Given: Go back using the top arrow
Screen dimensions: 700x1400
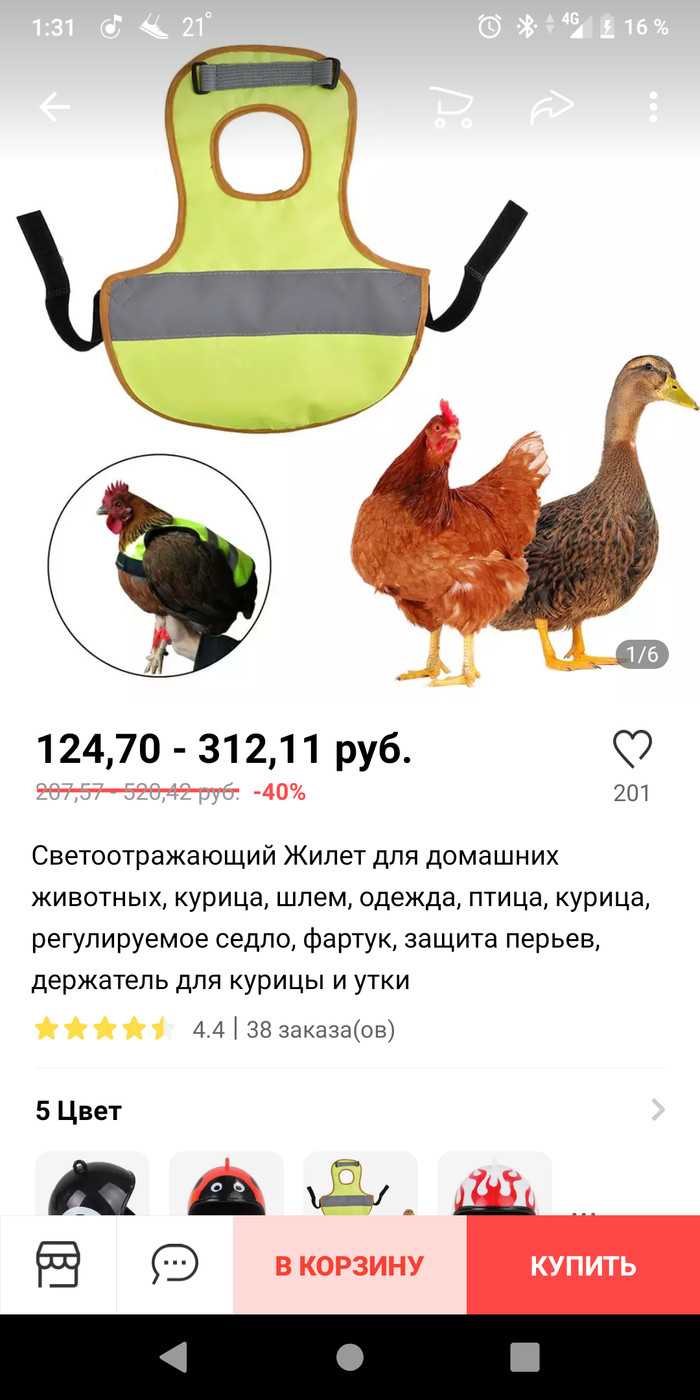Looking at the screenshot, I should (55, 107).
